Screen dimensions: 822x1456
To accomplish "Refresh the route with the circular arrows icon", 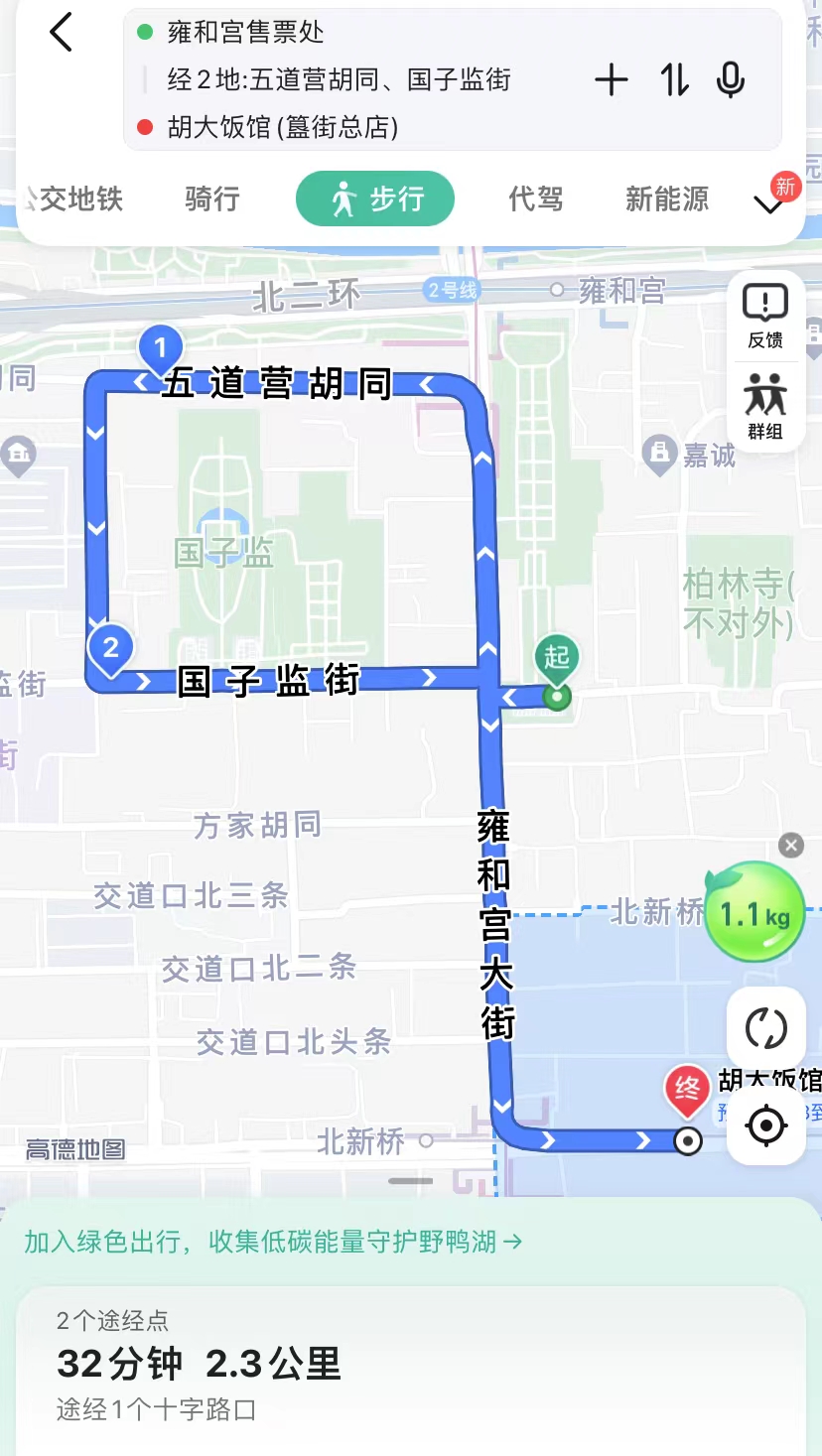I will point(764,1028).
